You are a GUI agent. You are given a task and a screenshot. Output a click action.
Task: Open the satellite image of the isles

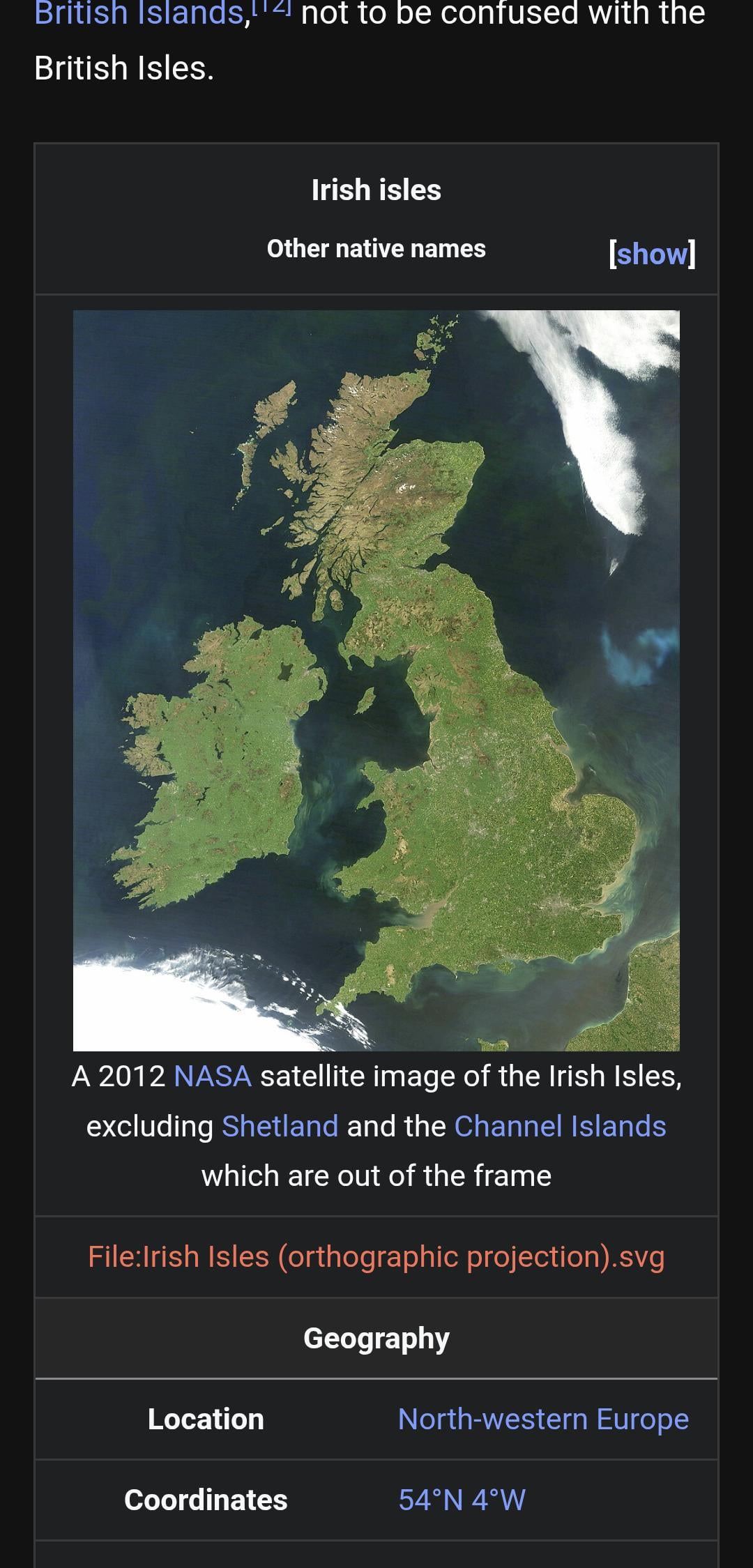coord(376,680)
